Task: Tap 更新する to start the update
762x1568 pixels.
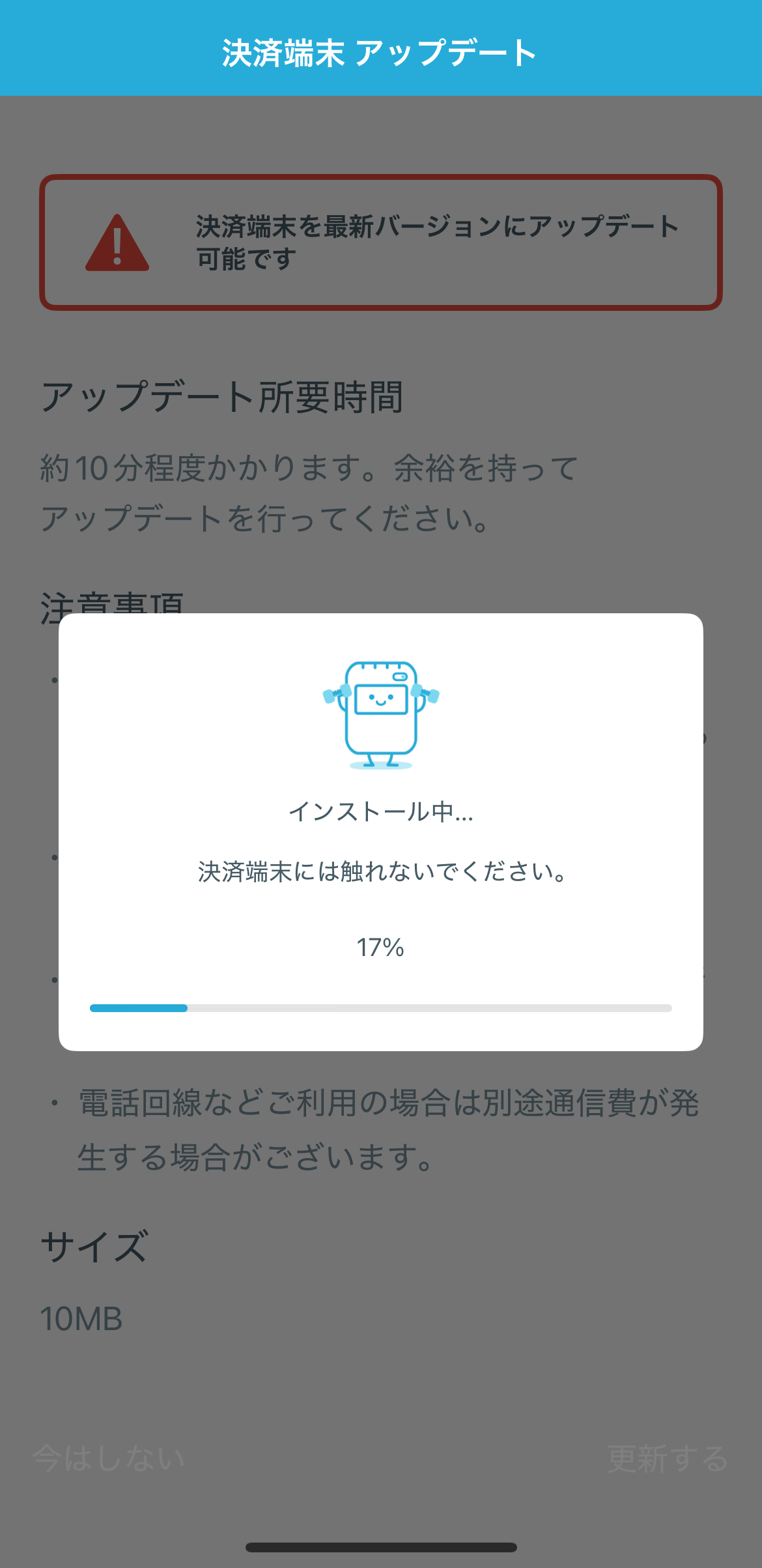Action: point(668,1458)
